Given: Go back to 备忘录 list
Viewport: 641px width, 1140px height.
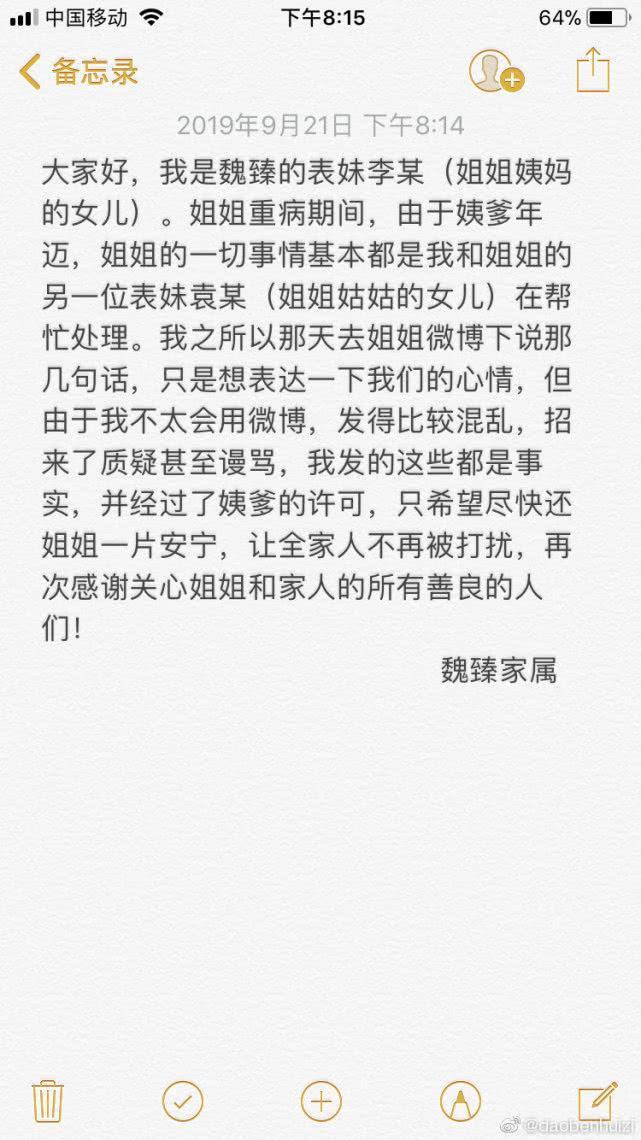Looking at the screenshot, I should pos(78,72).
